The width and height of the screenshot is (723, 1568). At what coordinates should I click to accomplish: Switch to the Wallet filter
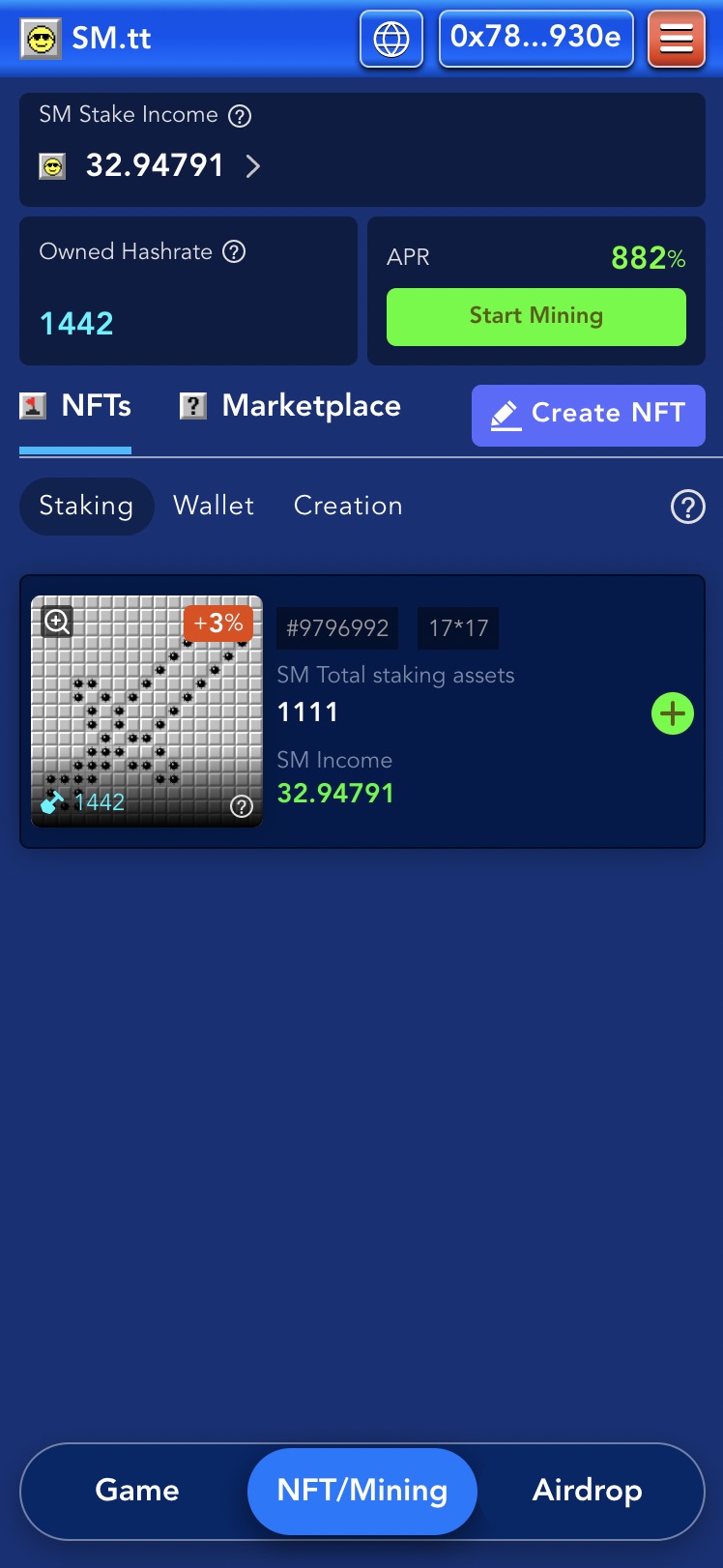point(214,506)
